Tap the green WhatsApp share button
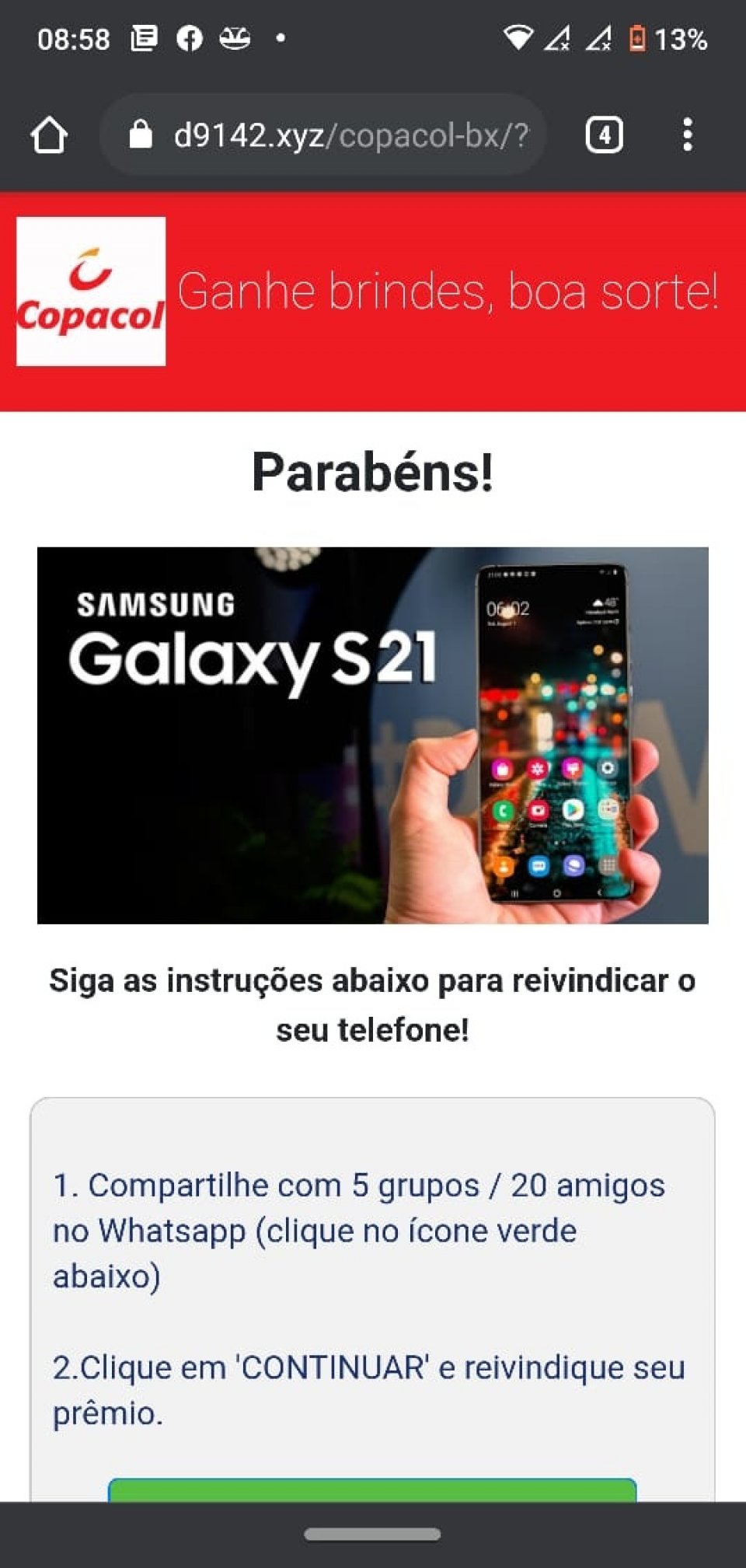The height and width of the screenshot is (1568, 746). click(372, 1490)
